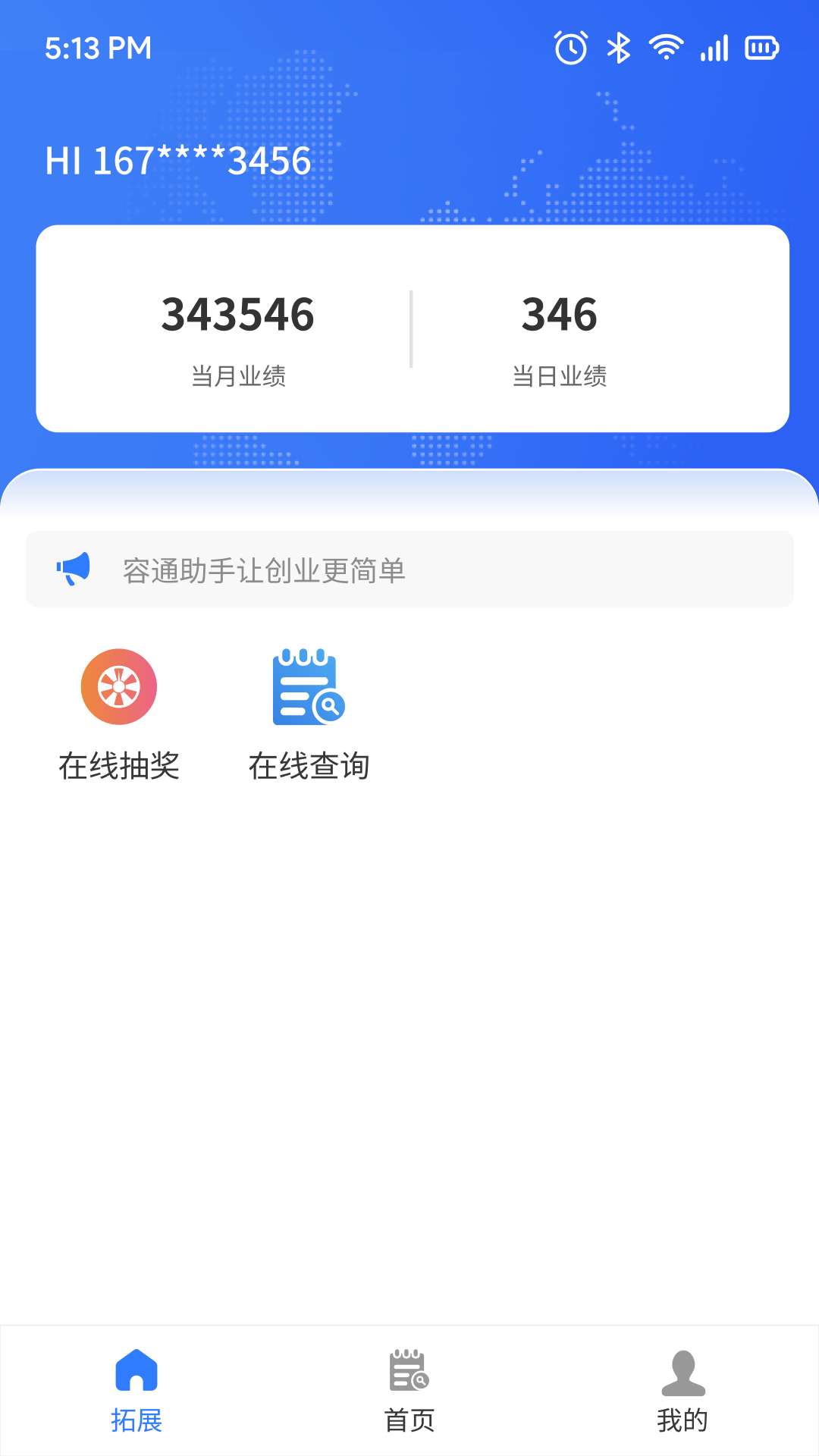
Task: Click the signal strength icon
Action: click(714, 47)
